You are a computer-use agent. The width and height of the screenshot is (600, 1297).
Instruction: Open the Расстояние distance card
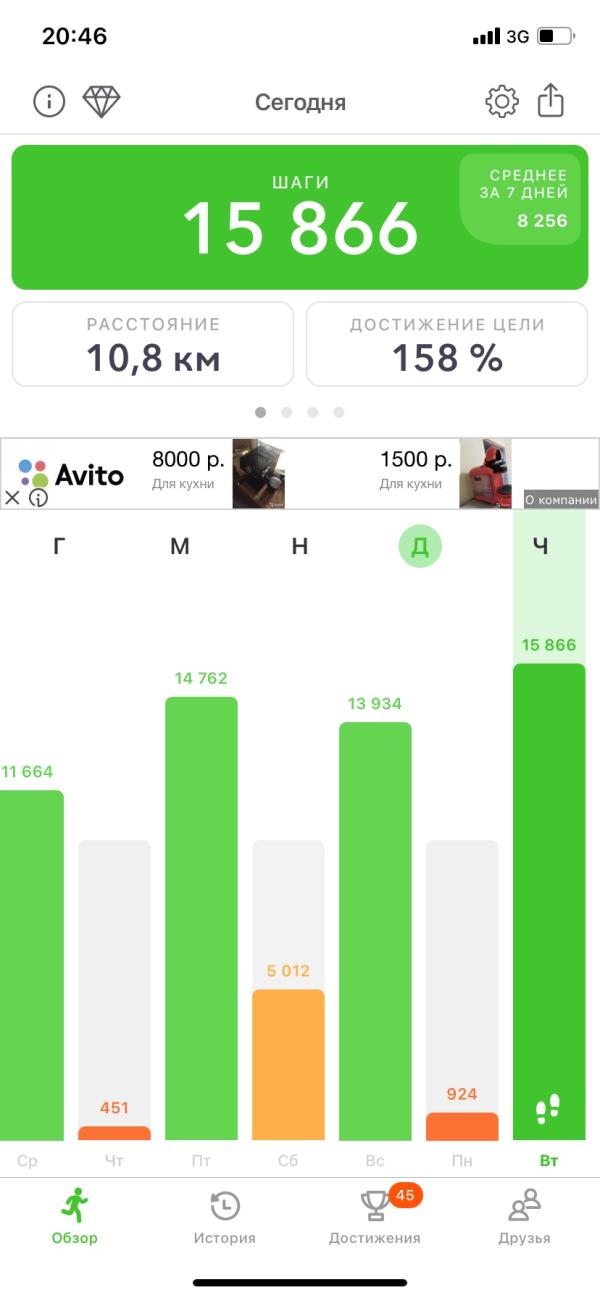(x=153, y=344)
